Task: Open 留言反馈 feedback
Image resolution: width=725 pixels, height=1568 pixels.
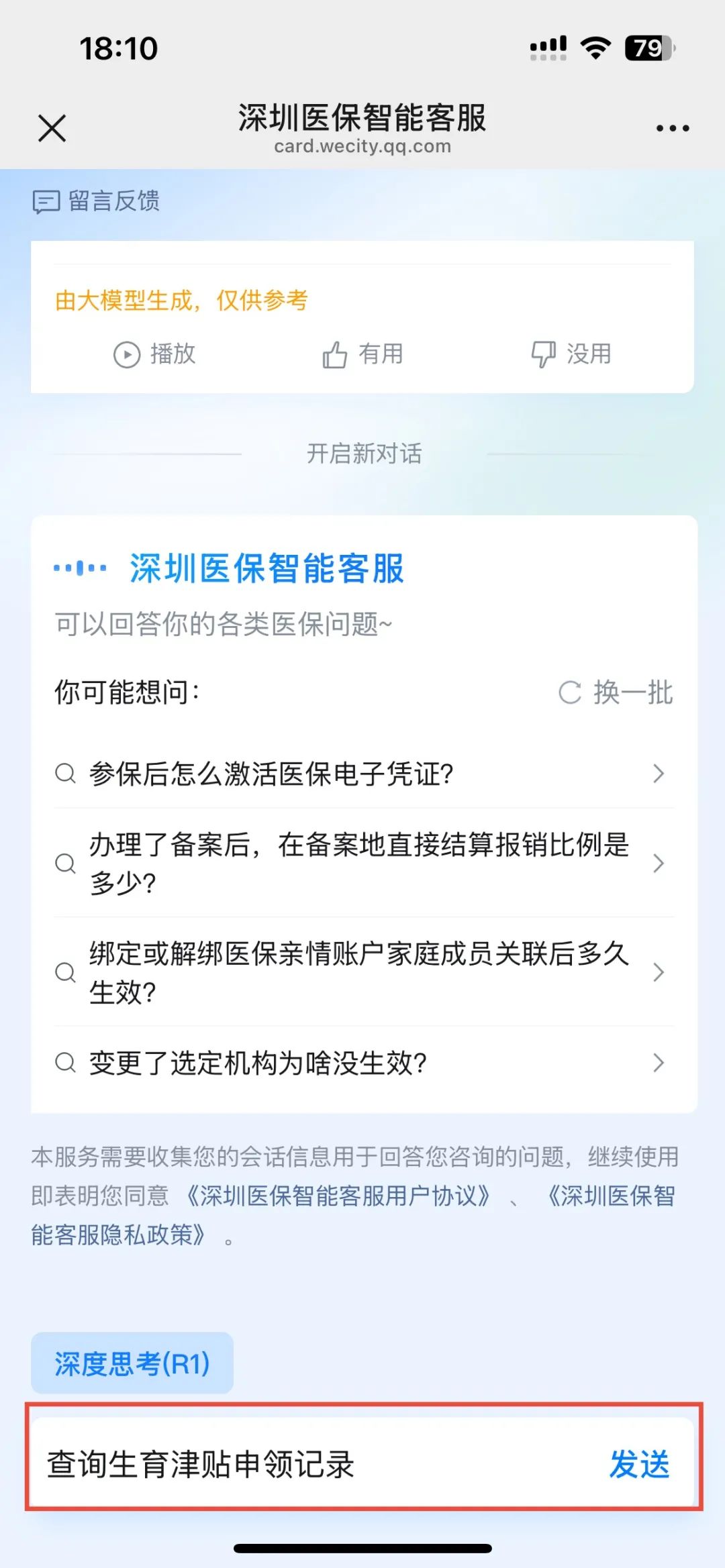Action: click(x=97, y=201)
